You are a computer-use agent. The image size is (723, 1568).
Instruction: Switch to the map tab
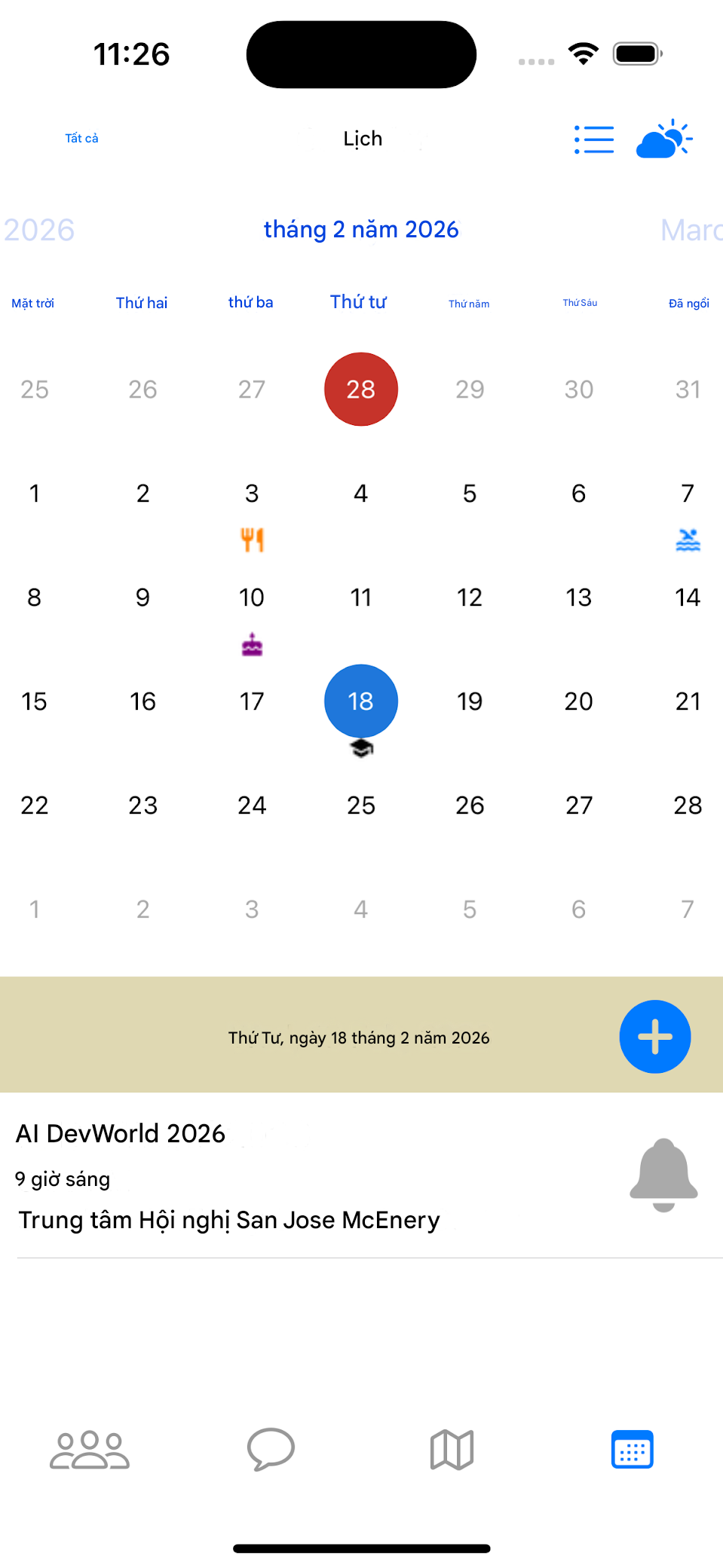[452, 1450]
